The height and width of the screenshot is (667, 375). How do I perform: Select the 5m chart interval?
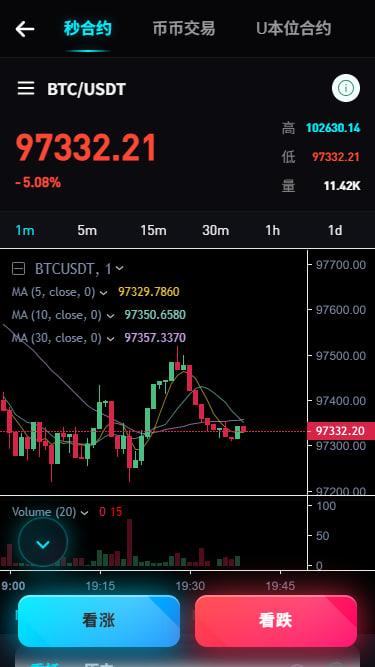coord(87,231)
